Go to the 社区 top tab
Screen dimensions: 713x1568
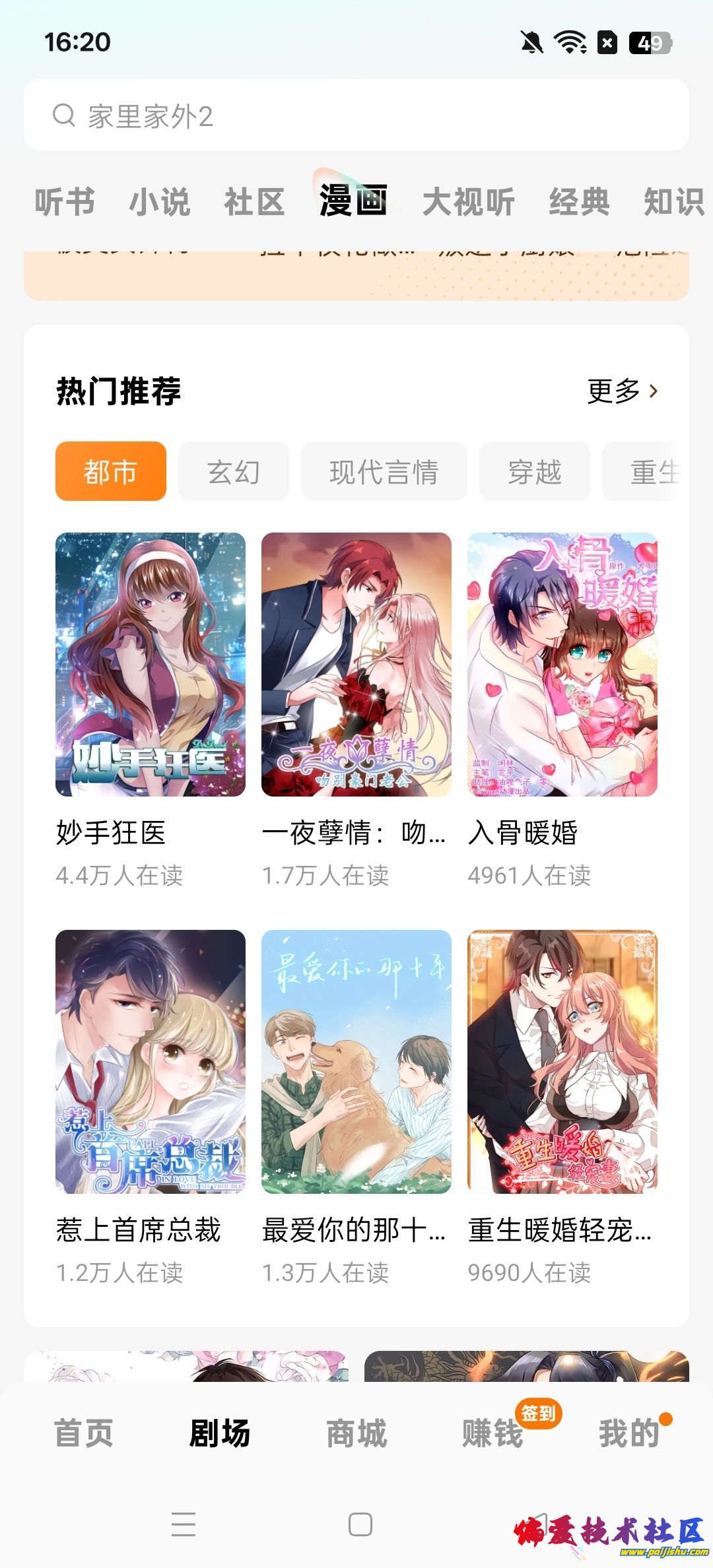point(254,202)
